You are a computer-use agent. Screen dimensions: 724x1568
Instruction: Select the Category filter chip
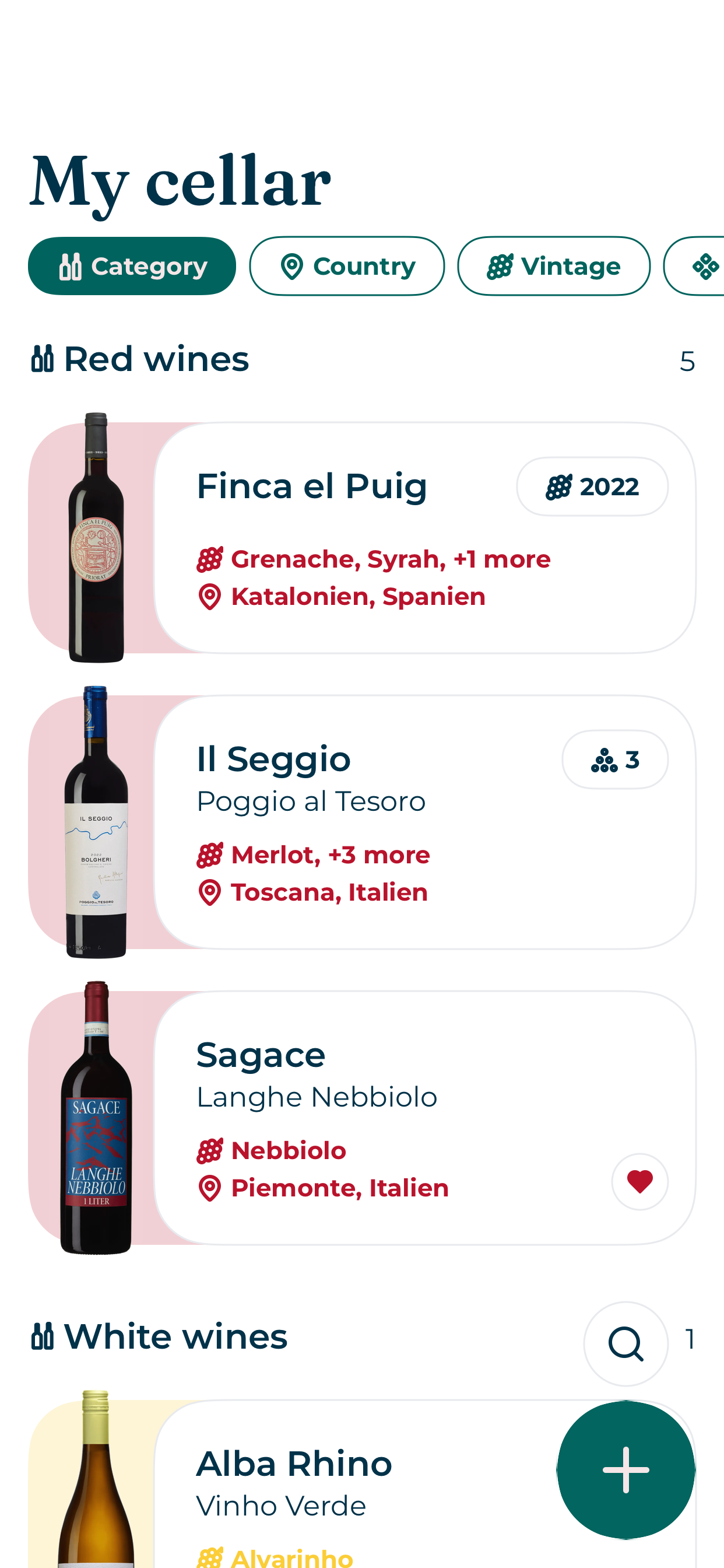(x=132, y=266)
